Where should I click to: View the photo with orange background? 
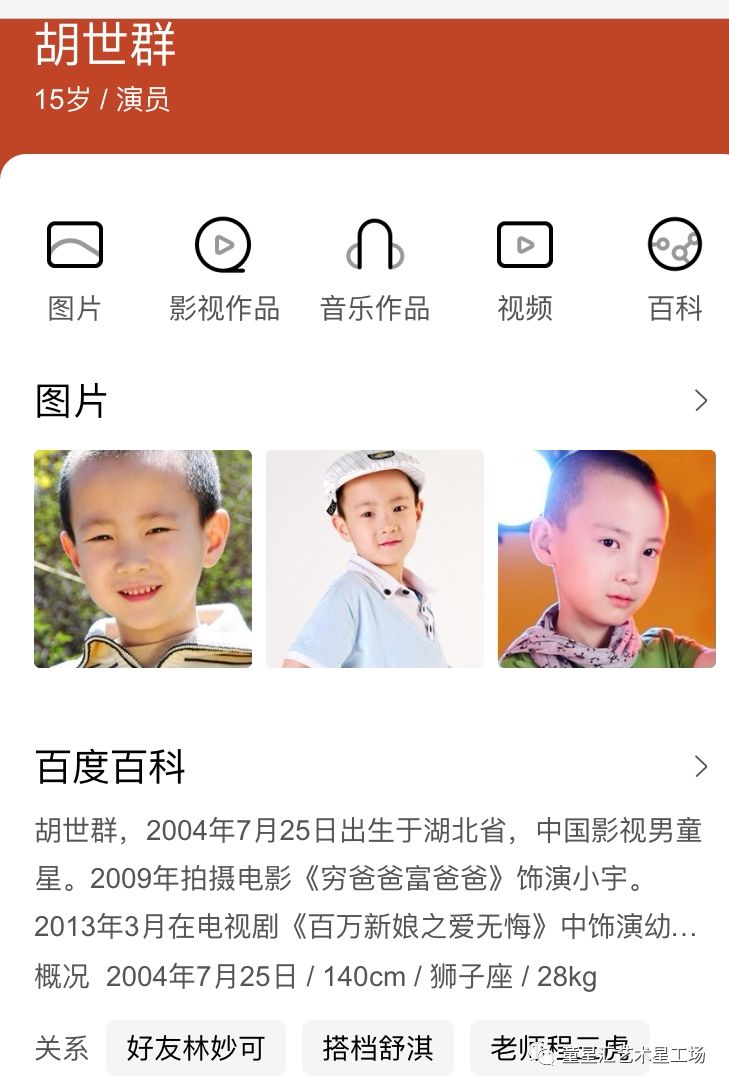pos(607,559)
